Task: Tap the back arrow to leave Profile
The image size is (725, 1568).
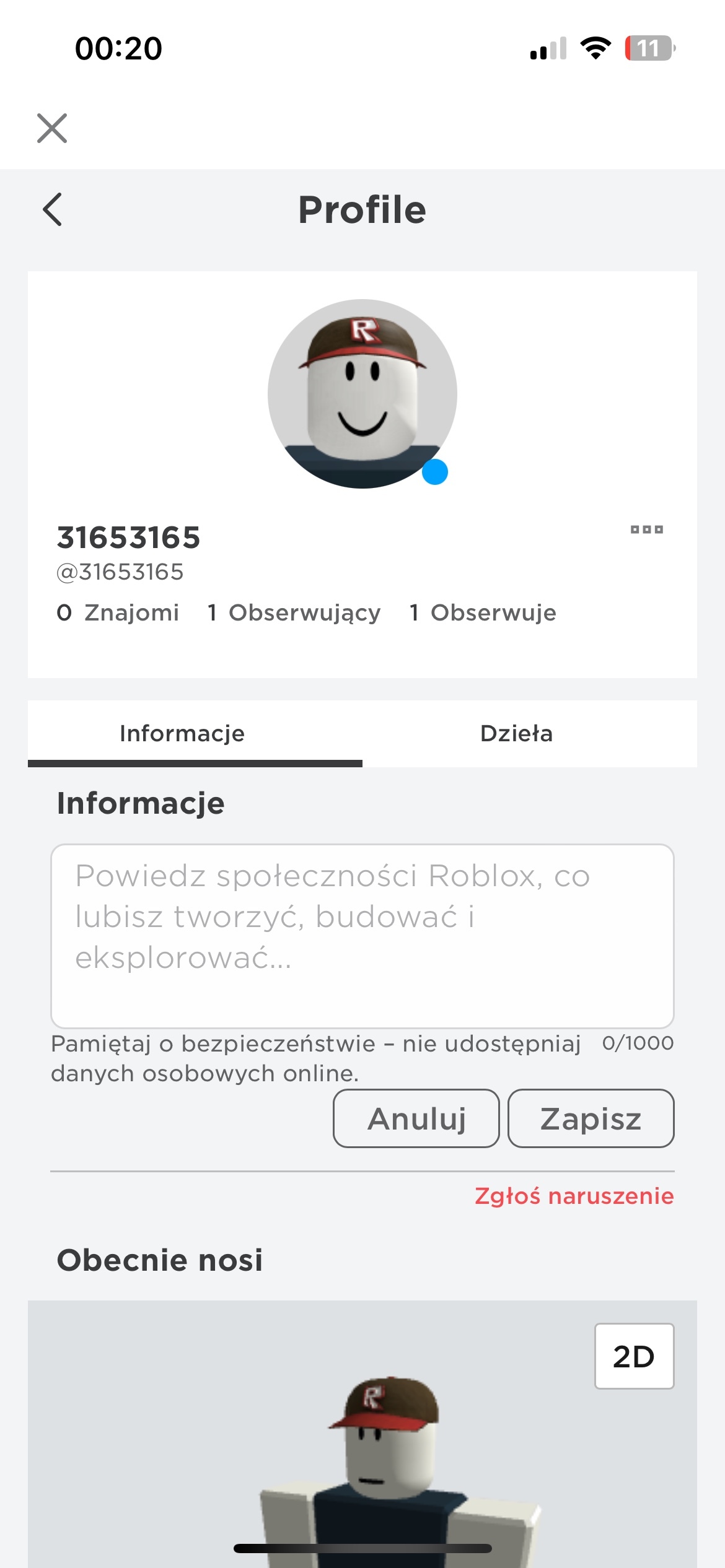Action: tap(52, 210)
